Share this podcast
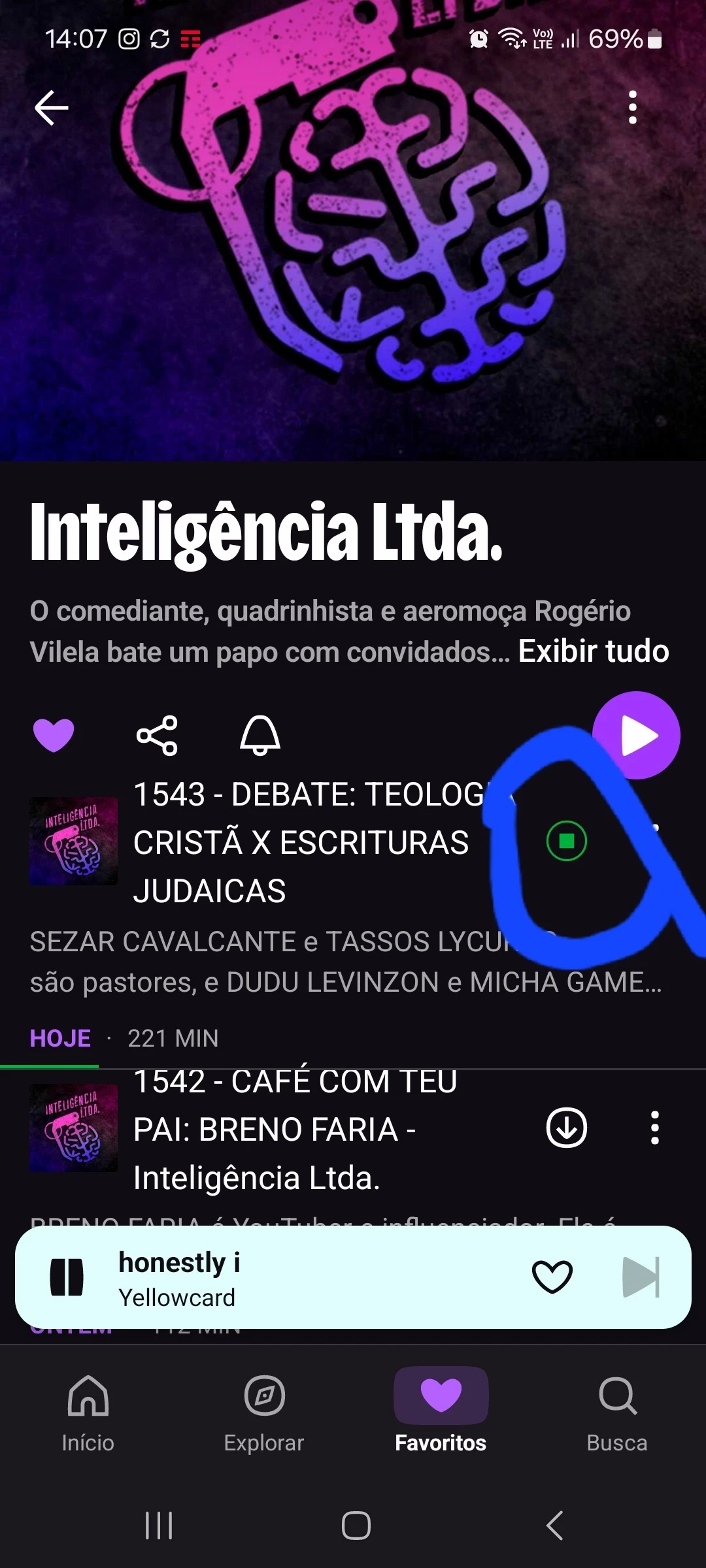The height and width of the screenshot is (1568, 706). (x=157, y=736)
